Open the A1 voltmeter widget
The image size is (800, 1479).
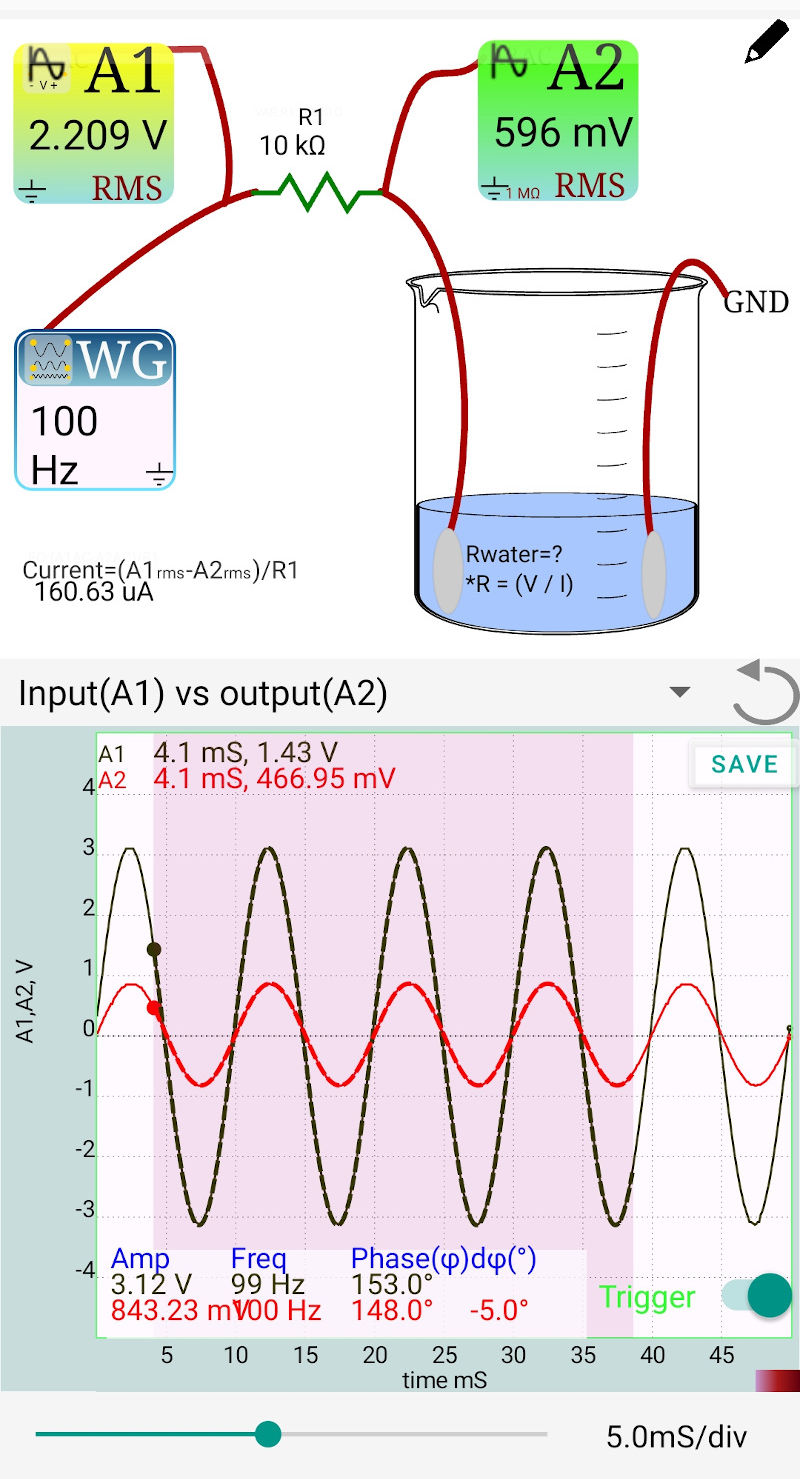pos(94,123)
